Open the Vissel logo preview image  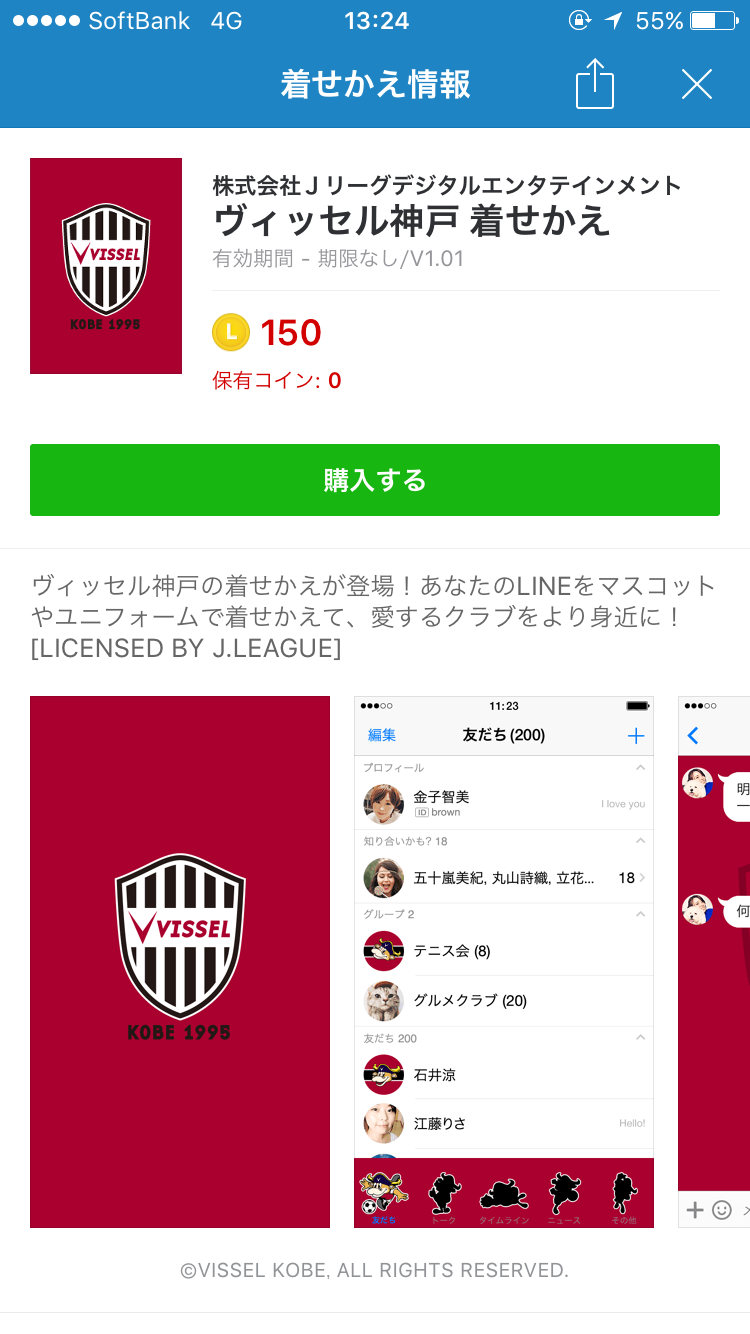click(x=180, y=961)
